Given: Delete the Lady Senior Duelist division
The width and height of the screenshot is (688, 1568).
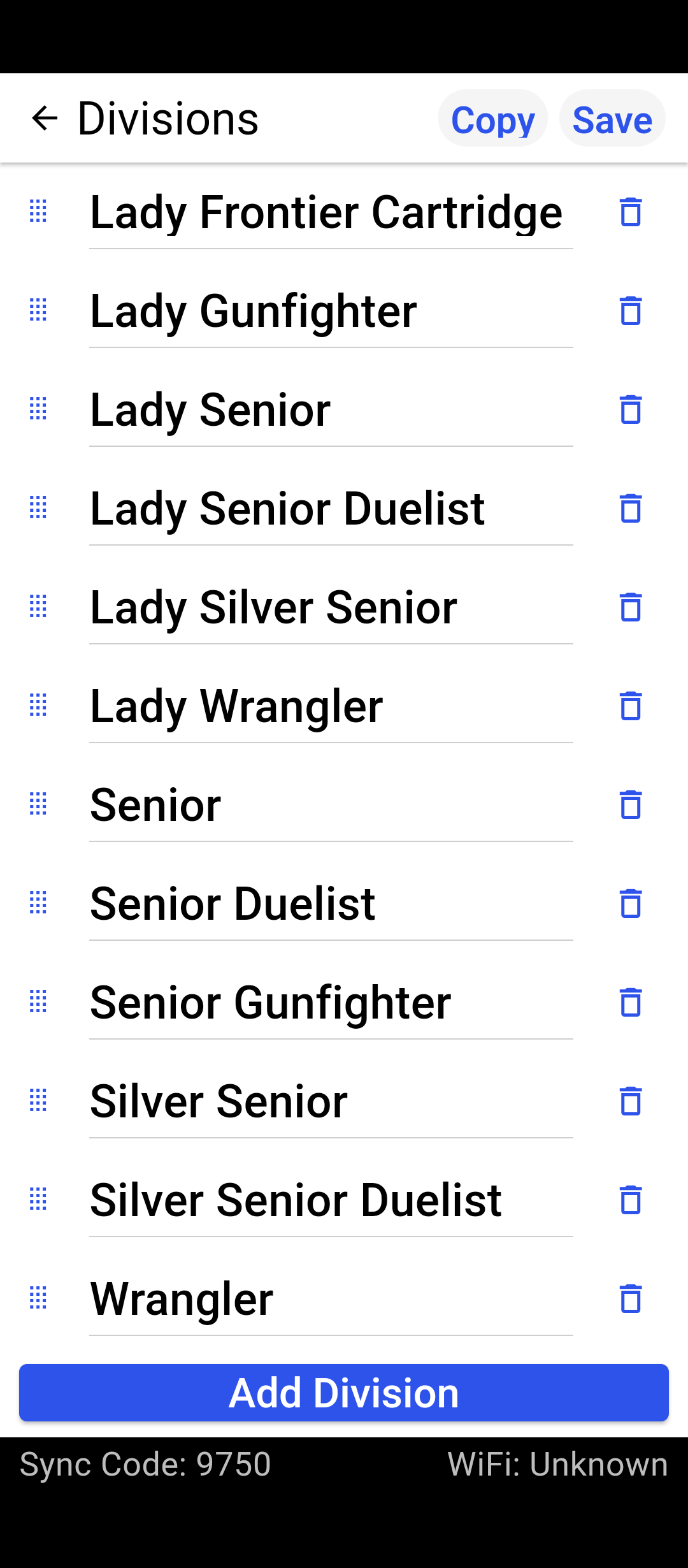Looking at the screenshot, I should pos(631,509).
